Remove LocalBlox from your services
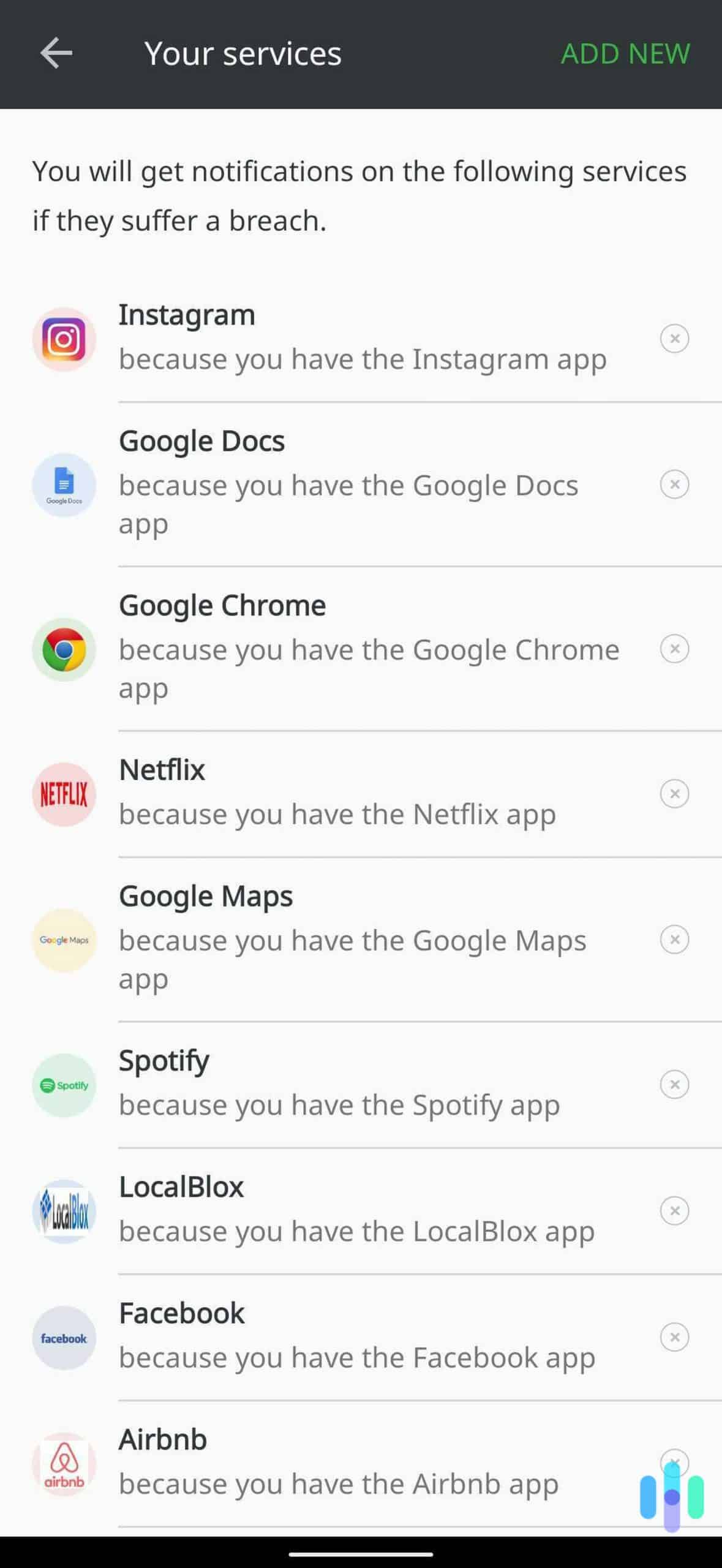722x1568 pixels. (674, 1211)
